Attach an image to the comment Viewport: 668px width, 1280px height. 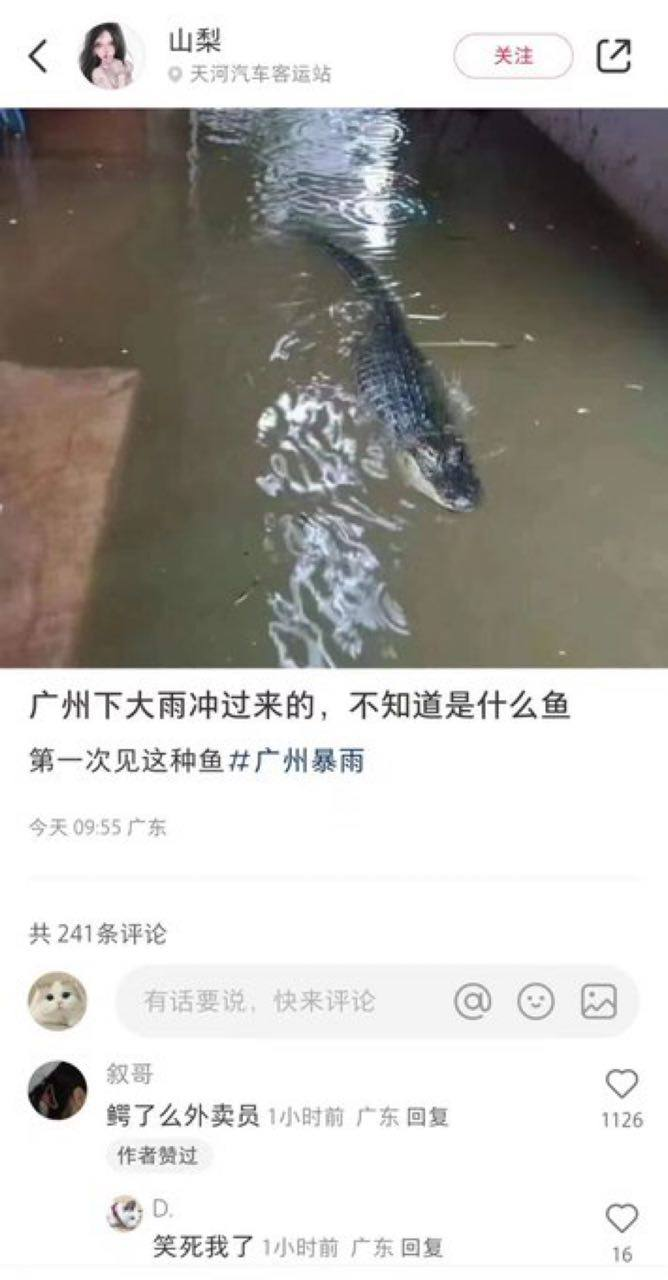pos(599,1000)
